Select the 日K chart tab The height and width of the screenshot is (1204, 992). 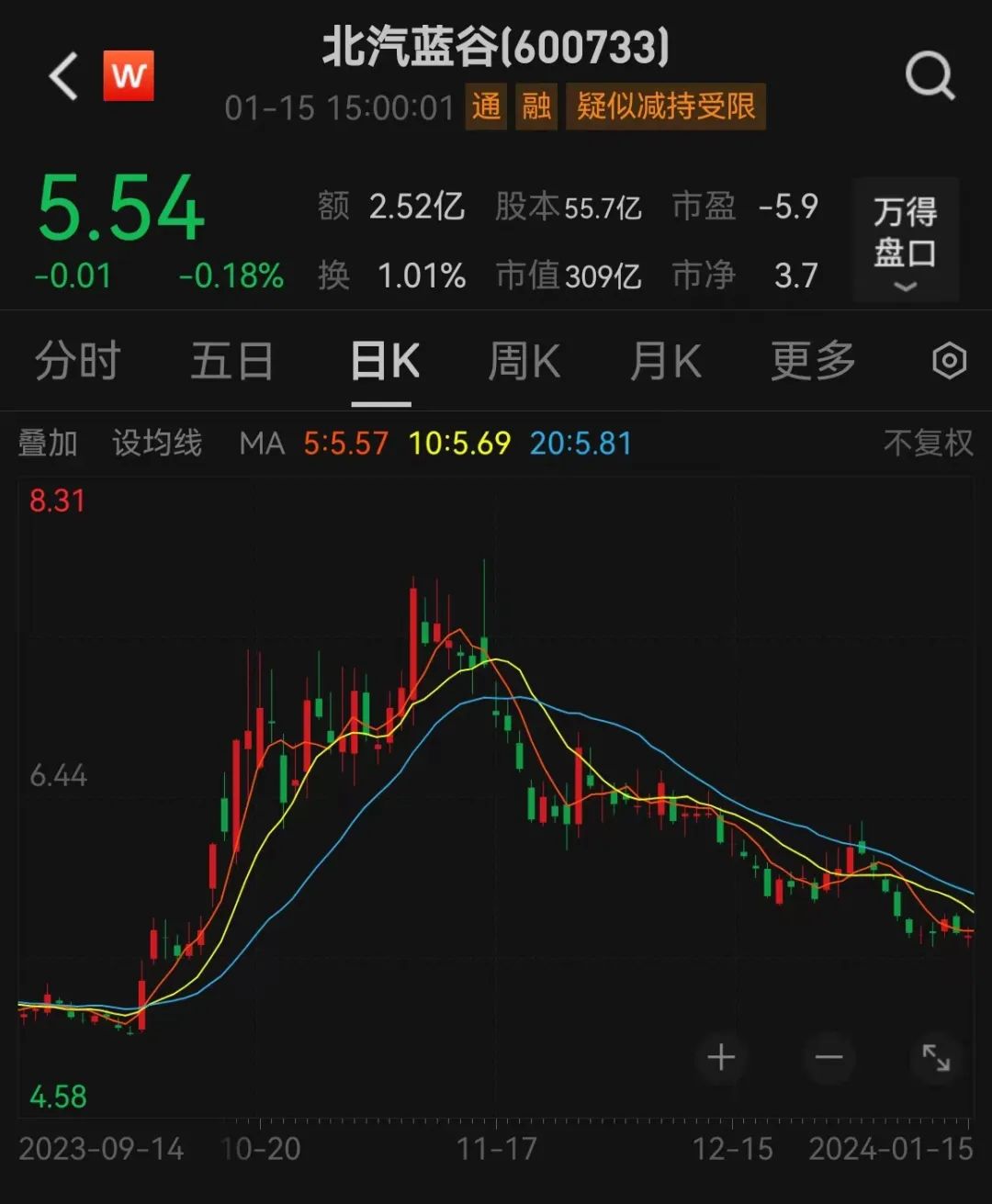tap(384, 361)
